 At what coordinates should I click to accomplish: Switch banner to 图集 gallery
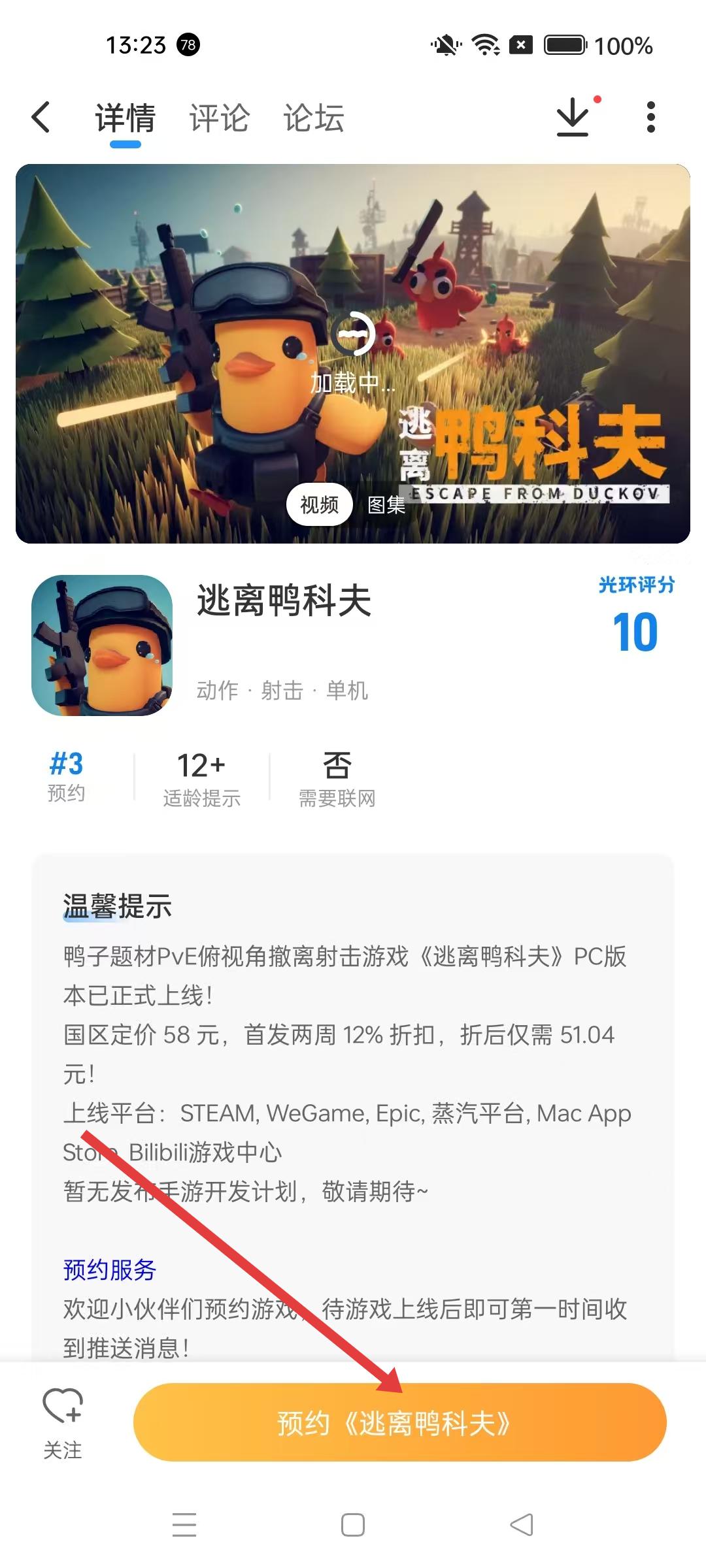click(386, 504)
